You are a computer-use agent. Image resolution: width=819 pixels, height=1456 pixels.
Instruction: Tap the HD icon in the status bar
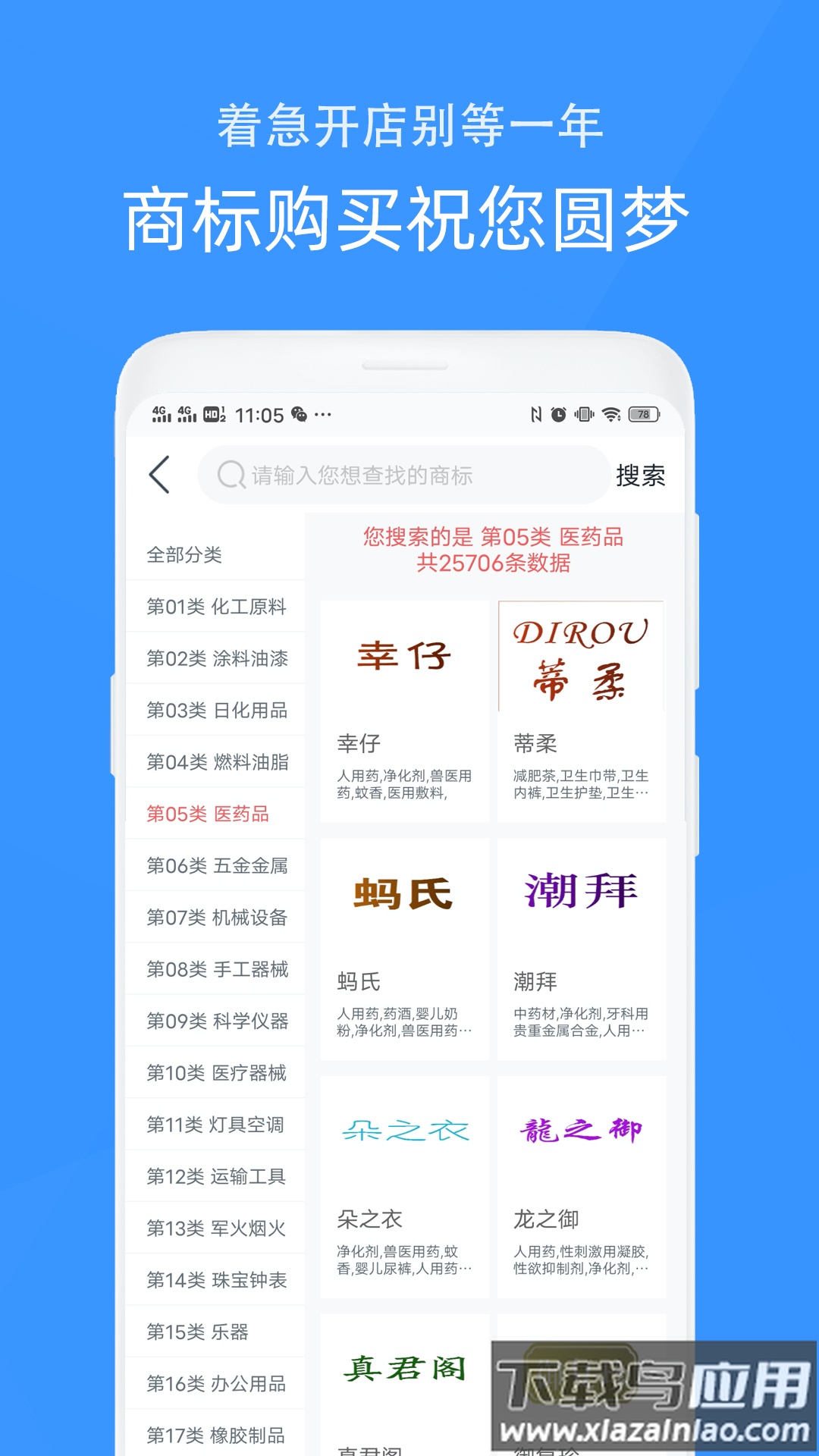click(x=213, y=414)
